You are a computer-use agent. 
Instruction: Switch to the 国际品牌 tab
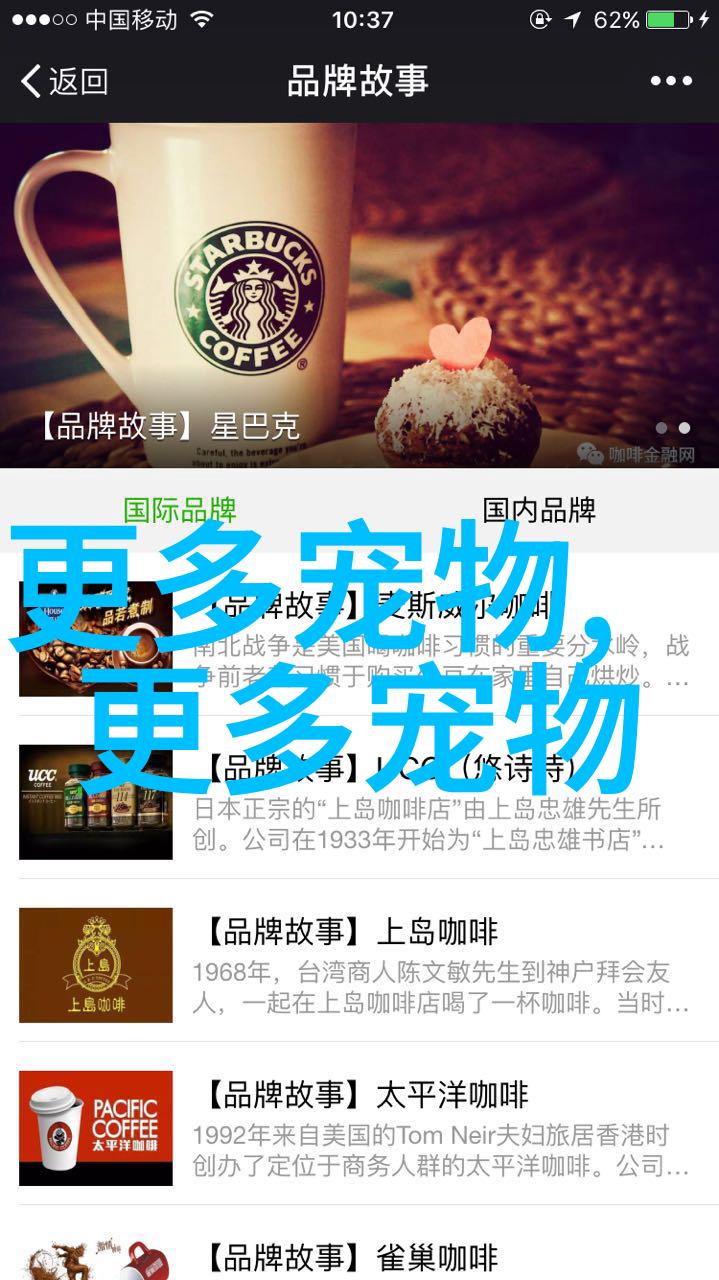tap(180, 510)
